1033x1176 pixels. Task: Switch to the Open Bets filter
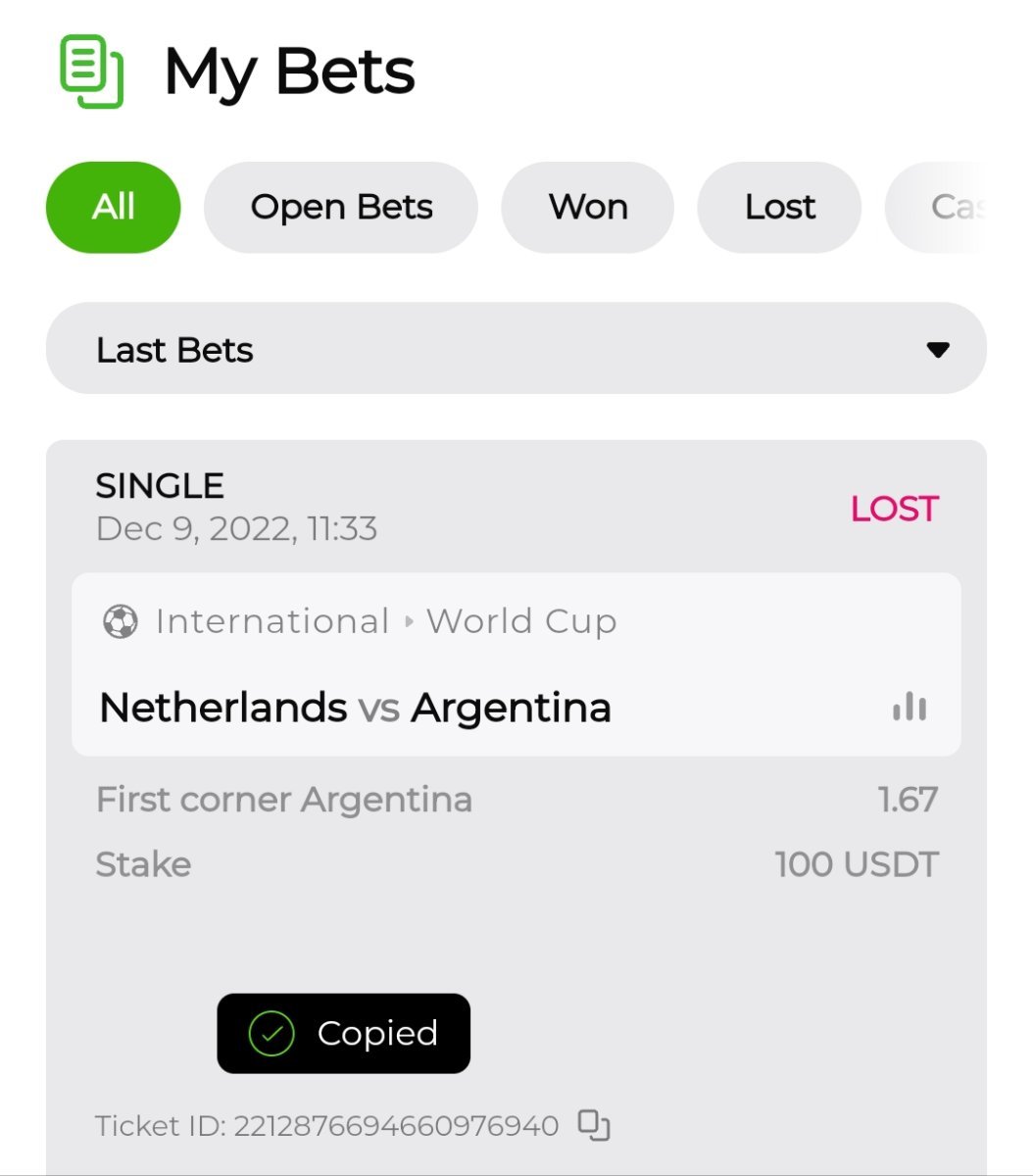coord(341,207)
